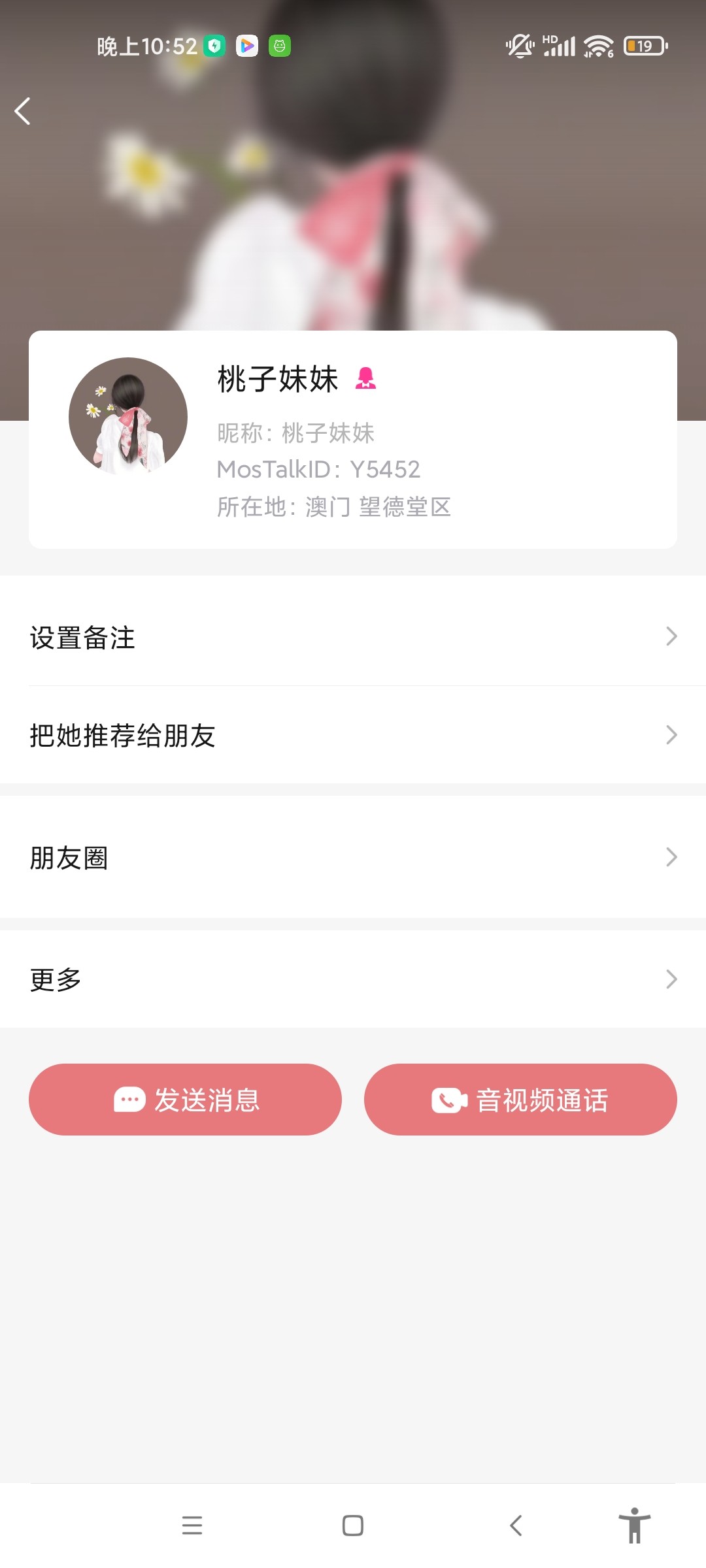The height and width of the screenshot is (1568, 706).
Task: Tap the battery indicator in the status bar
Action: pos(645,46)
